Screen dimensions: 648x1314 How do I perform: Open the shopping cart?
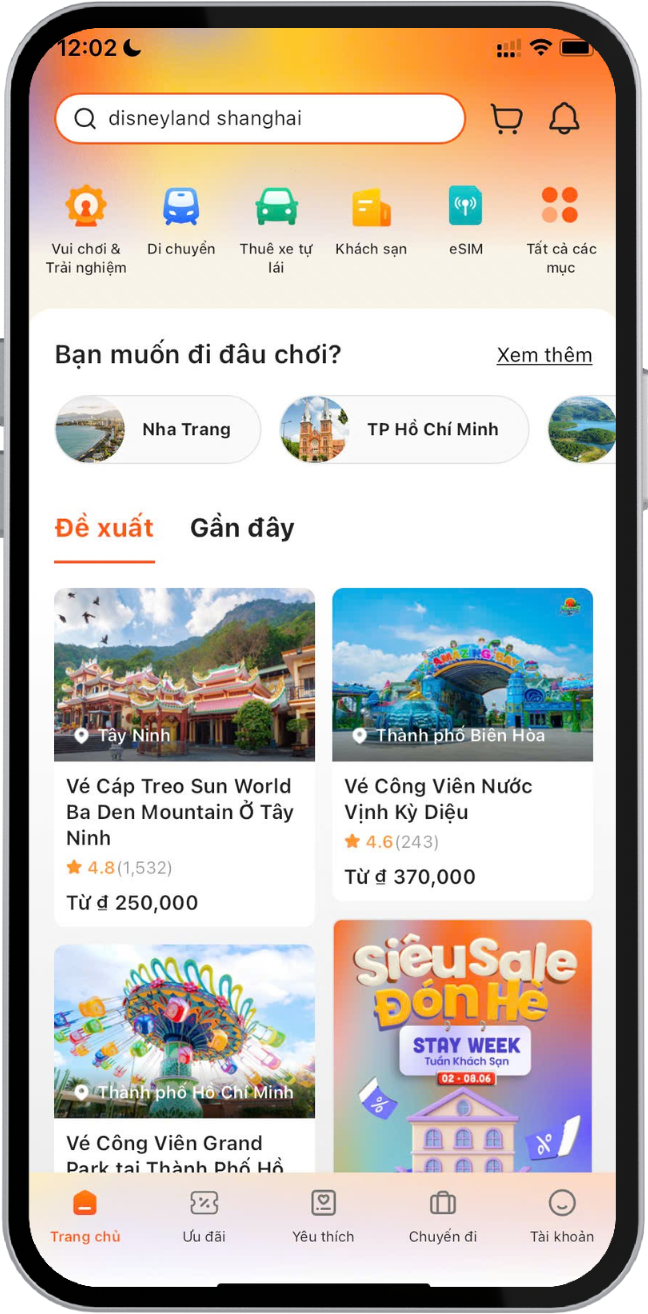click(507, 119)
